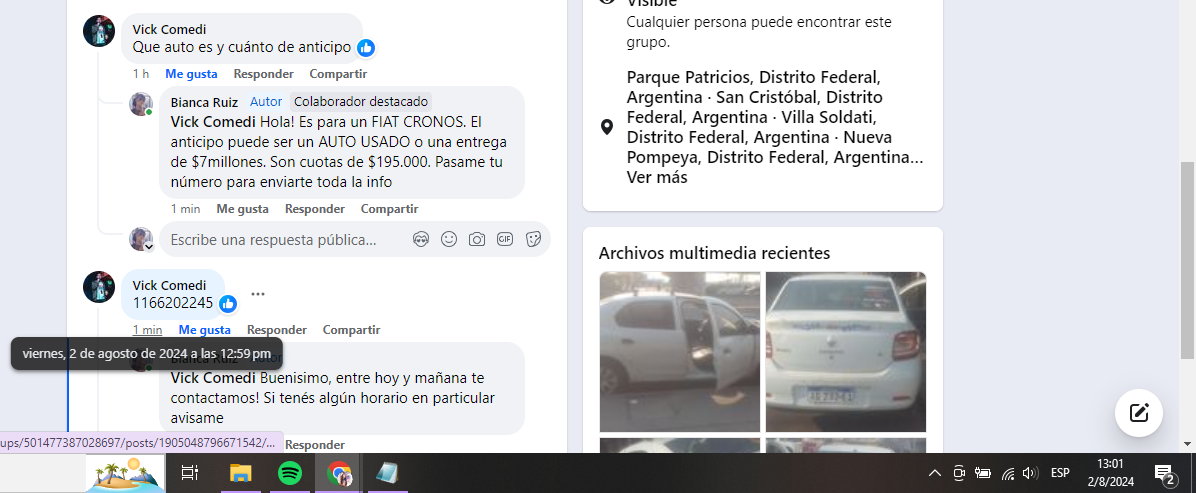Expand 'Ver más' in the group location
This screenshot has width=1196, height=493.
(657, 177)
